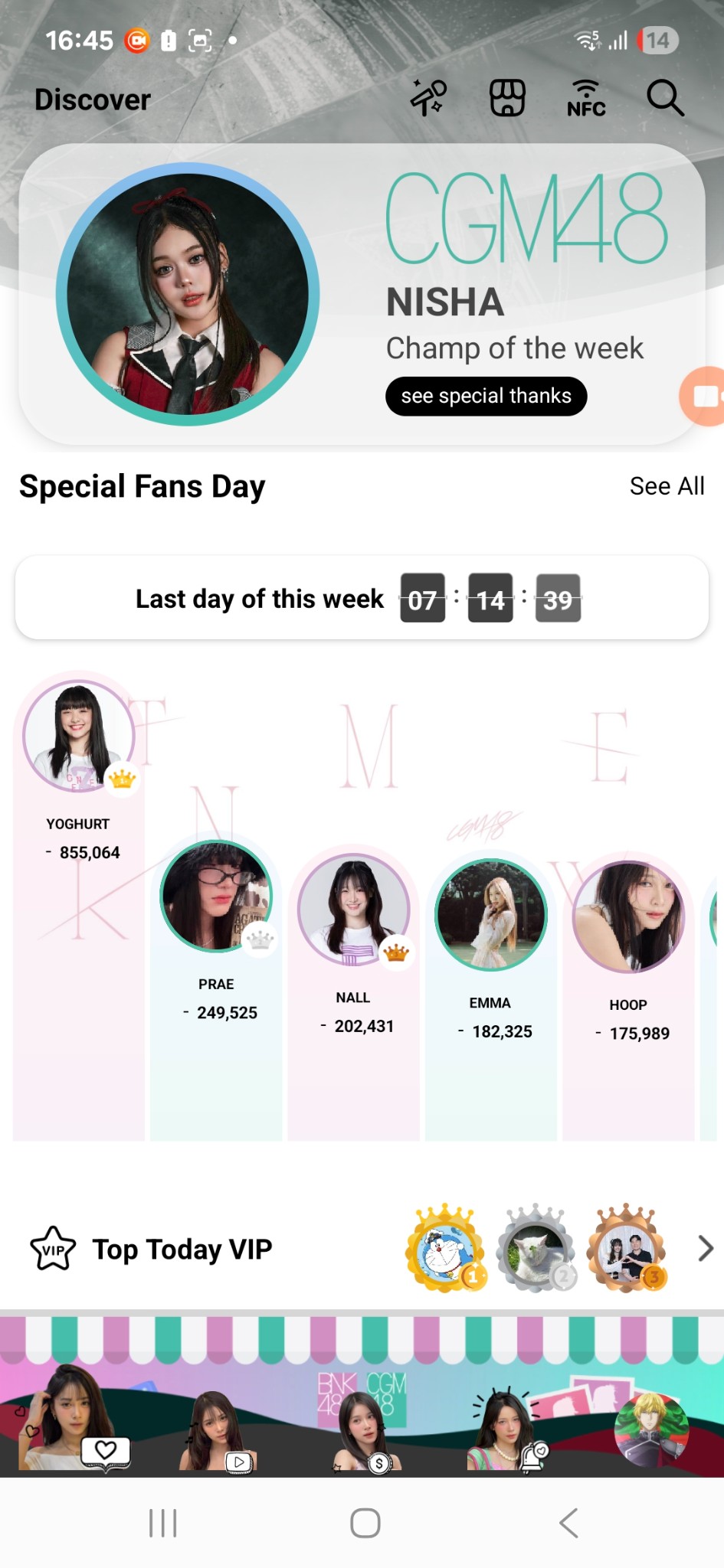Open PRAE's ranking card

click(x=216, y=987)
